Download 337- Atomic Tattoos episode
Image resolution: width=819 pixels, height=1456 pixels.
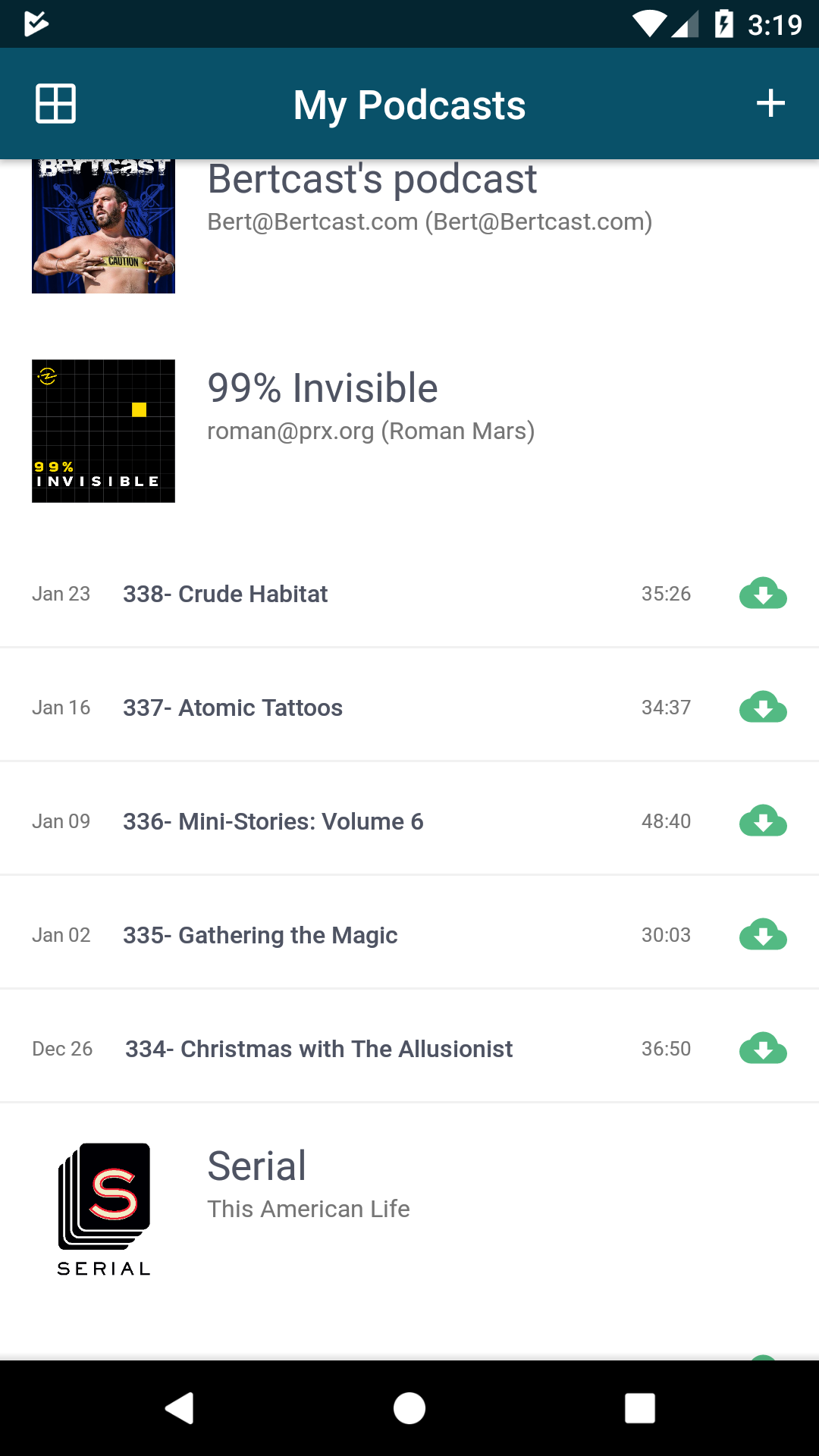(x=763, y=708)
